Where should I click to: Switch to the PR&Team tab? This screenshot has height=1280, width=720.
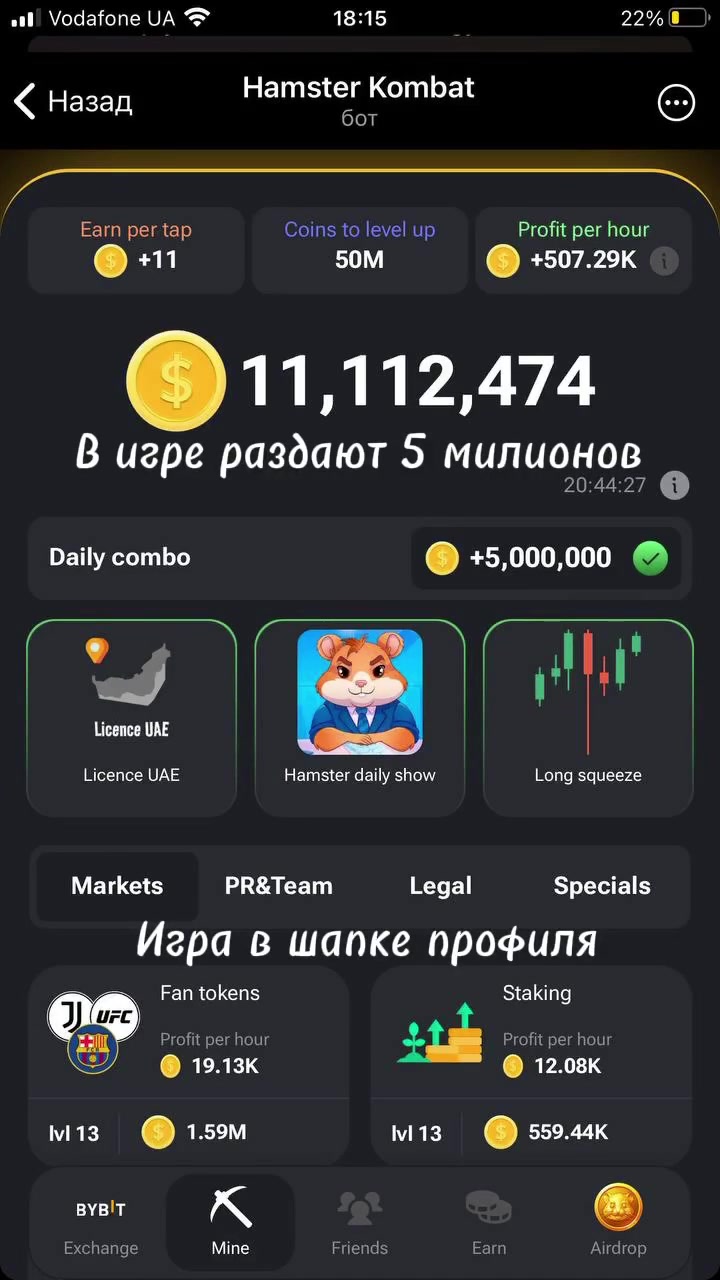click(x=278, y=886)
